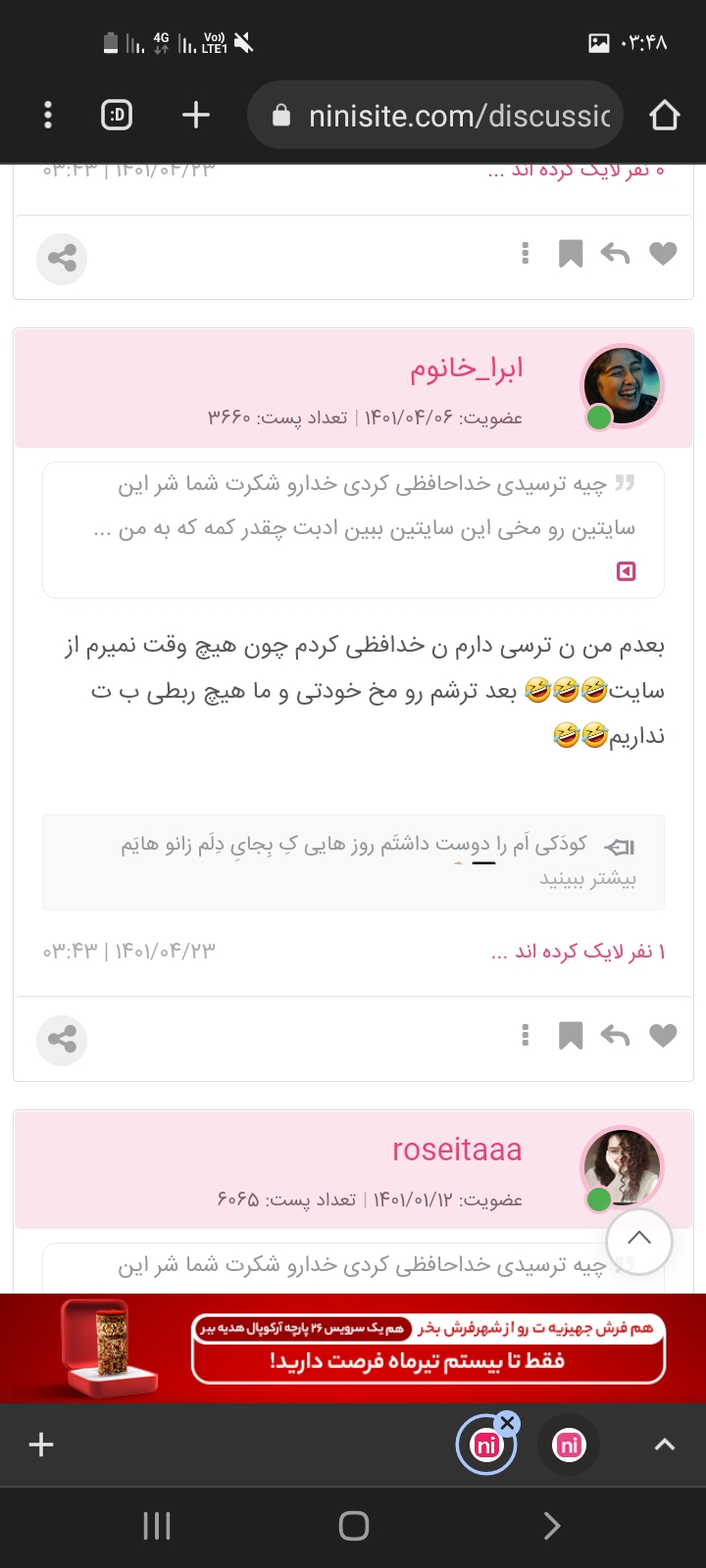Screen dimensions: 706x1568
Task: Reply to ابرا_خانوم's post
Action: pos(615,1035)
